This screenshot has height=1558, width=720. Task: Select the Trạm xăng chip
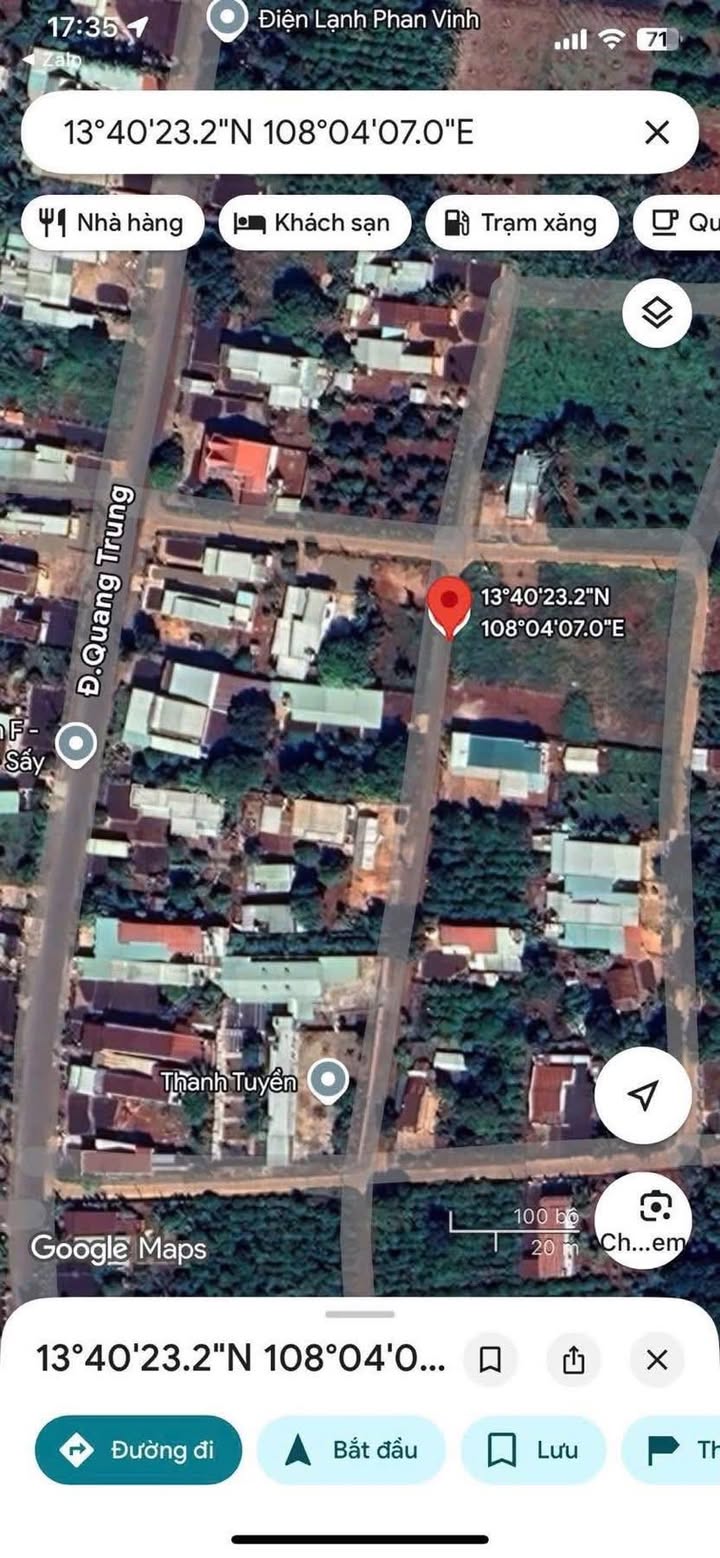coord(520,222)
